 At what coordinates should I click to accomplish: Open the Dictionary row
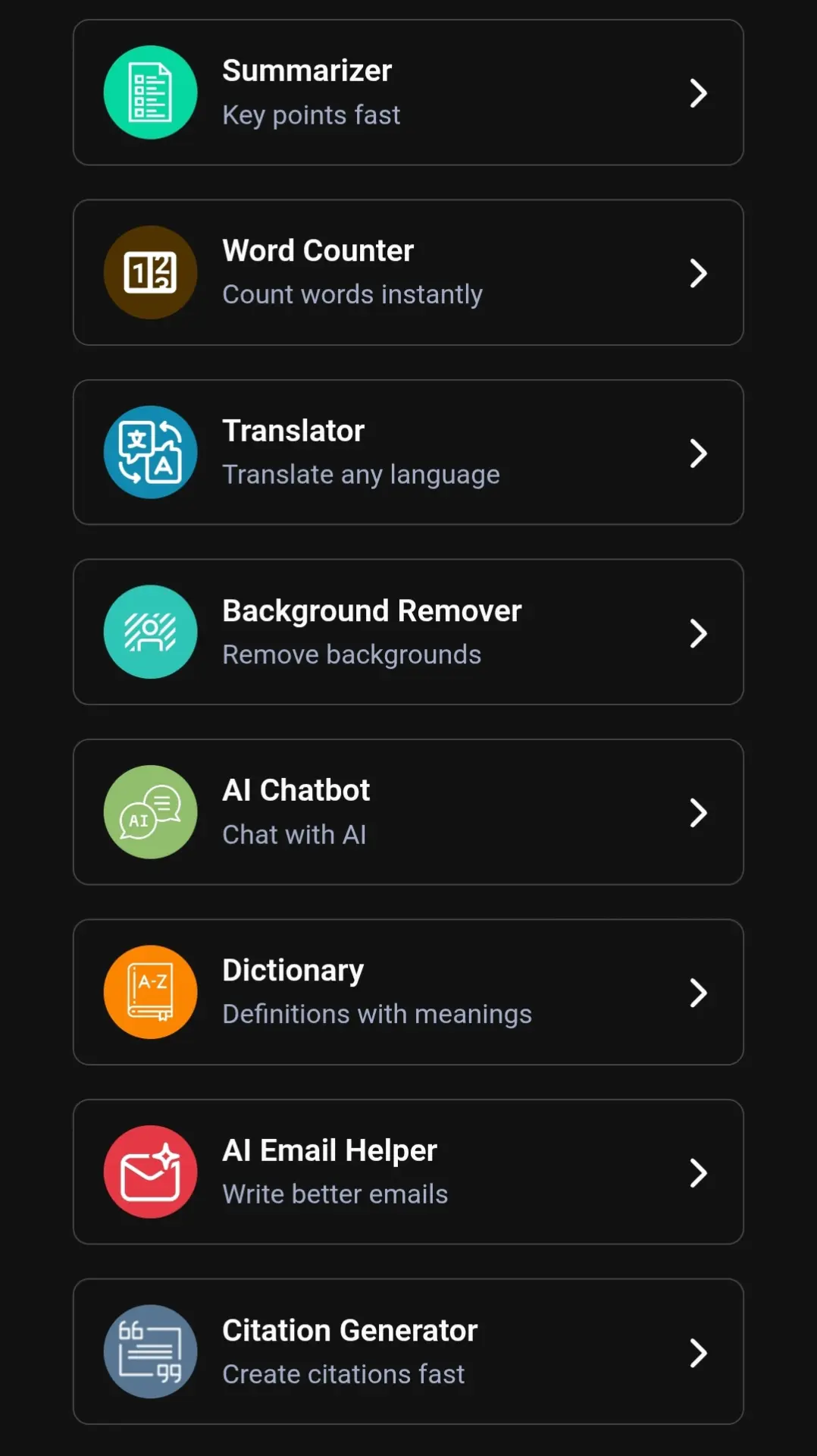pyautogui.click(x=408, y=992)
